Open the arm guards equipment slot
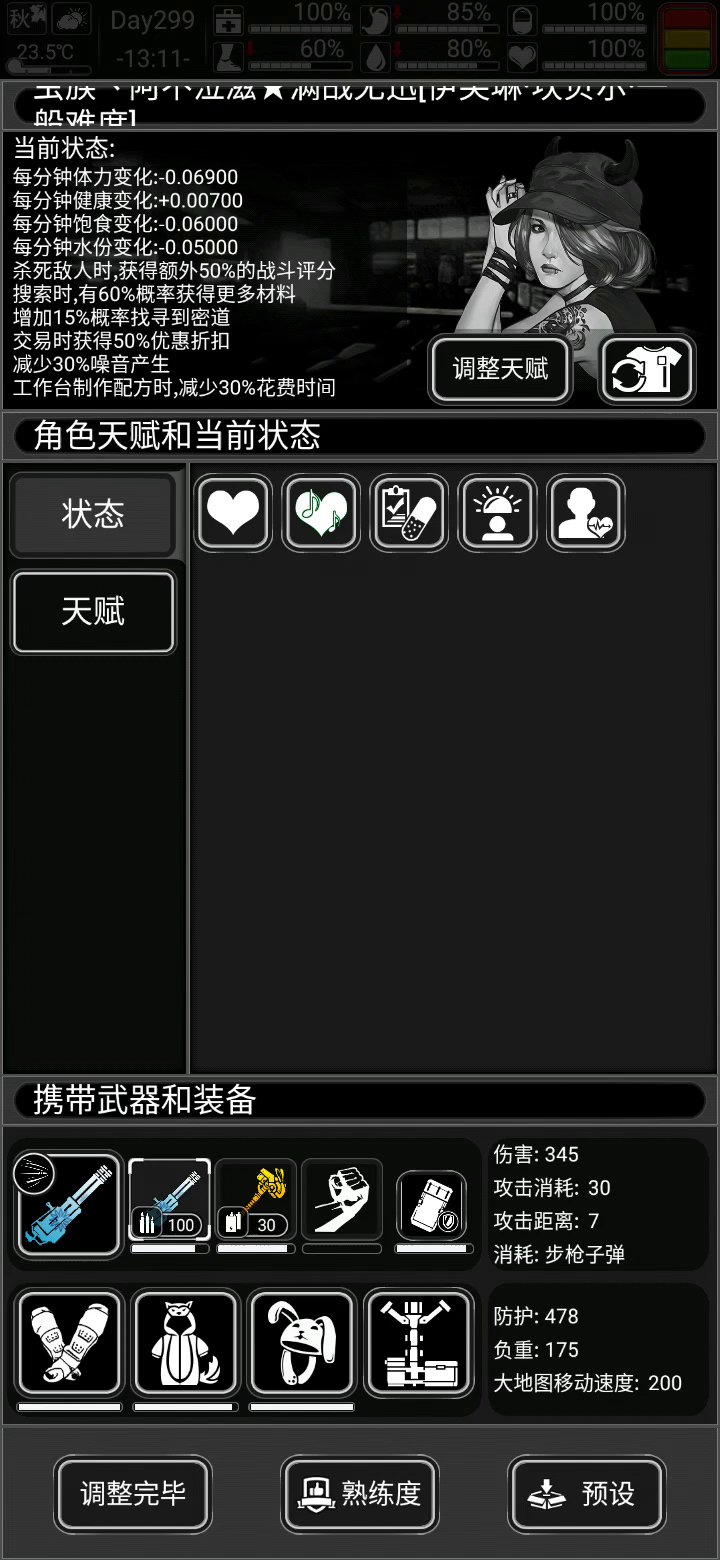This screenshot has width=720, height=1560. pyautogui.click(x=70, y=1343)
